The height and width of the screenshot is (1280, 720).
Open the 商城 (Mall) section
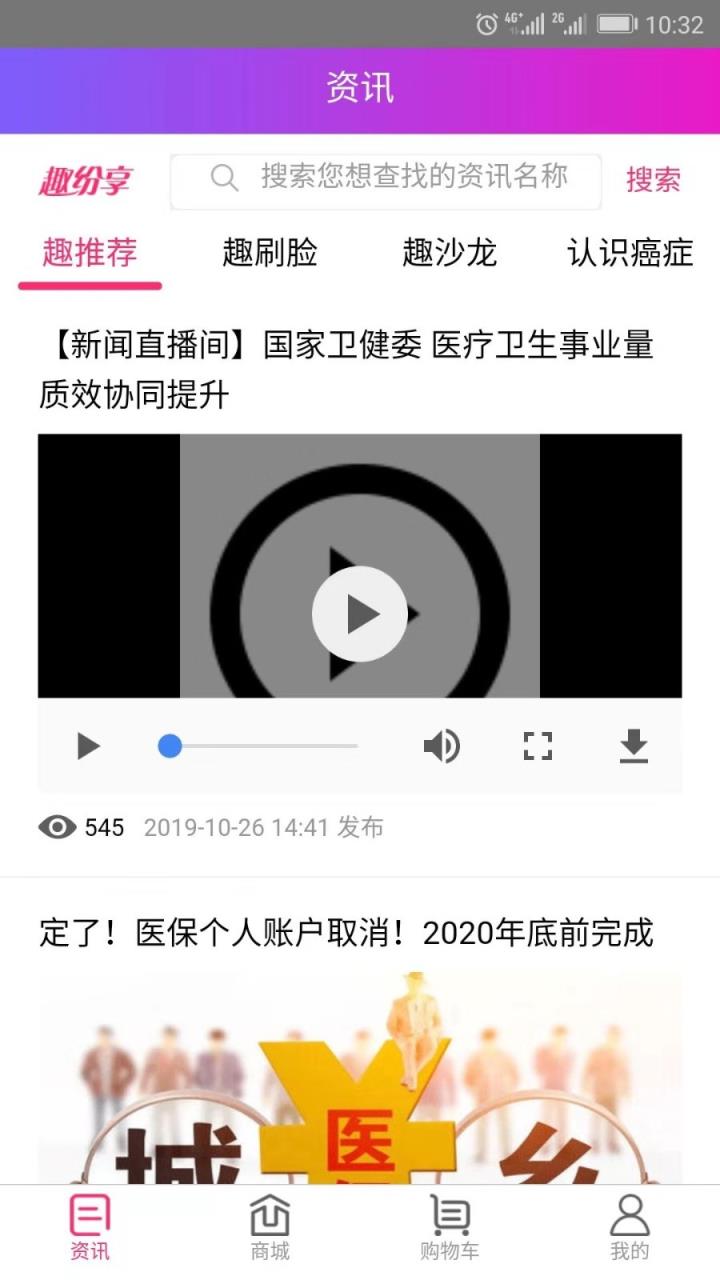[x=270, y=1227]
